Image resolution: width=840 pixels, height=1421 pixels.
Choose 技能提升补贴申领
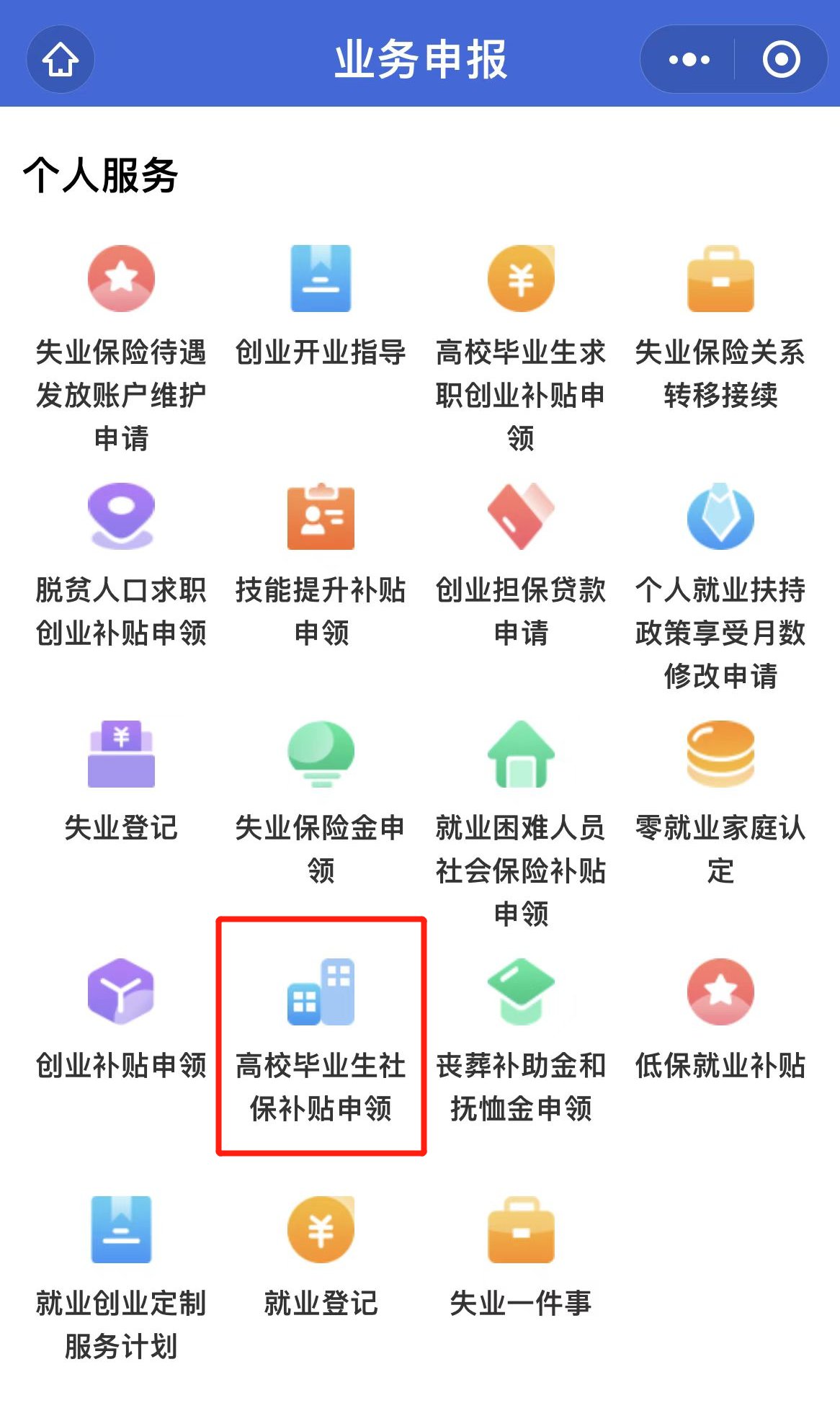(321, 517)
